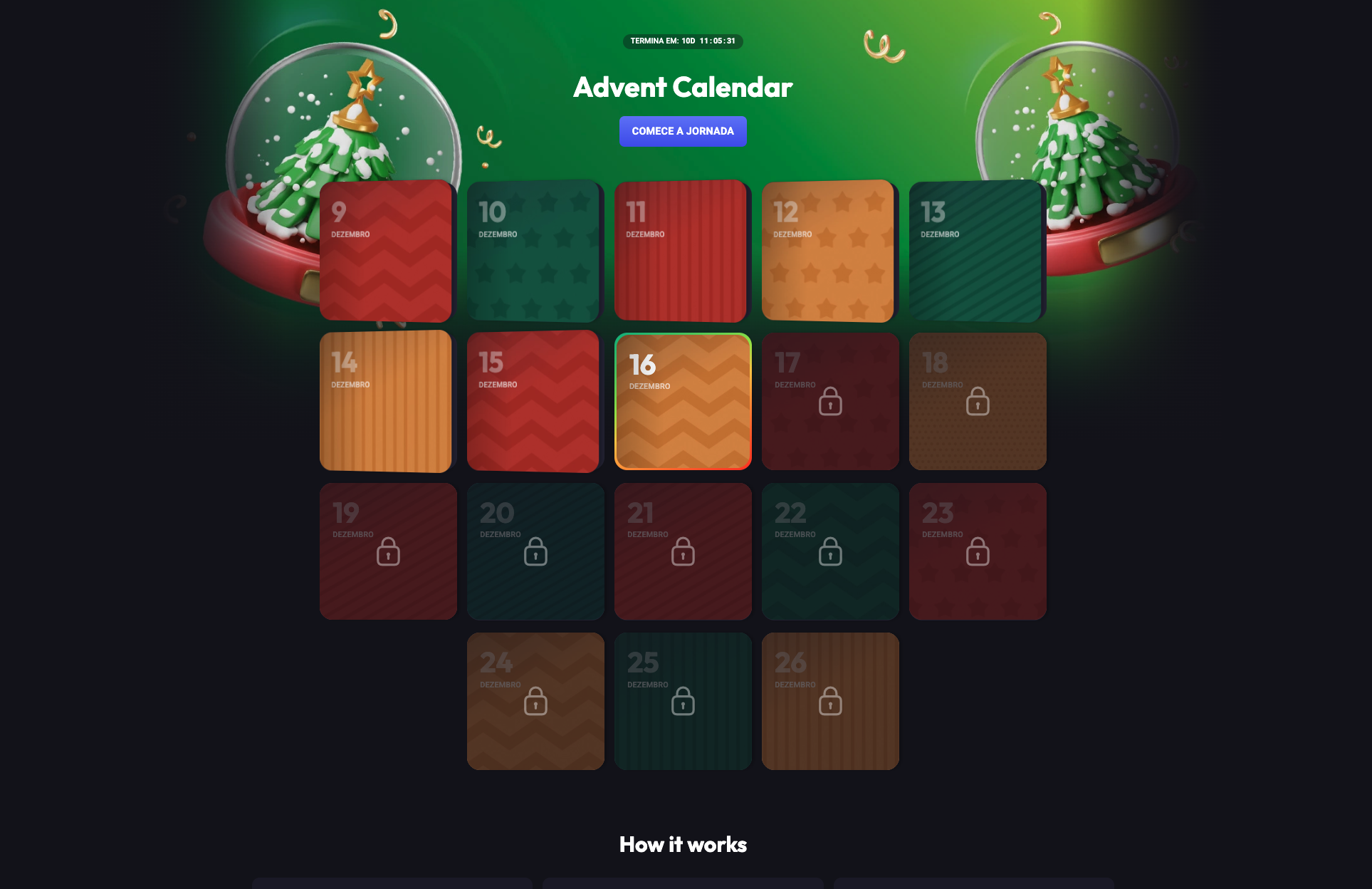Open today's highlighted 16 Dezembro tile
The image size is (1372, 889).
pyautogui.click(x=683, y=401)
